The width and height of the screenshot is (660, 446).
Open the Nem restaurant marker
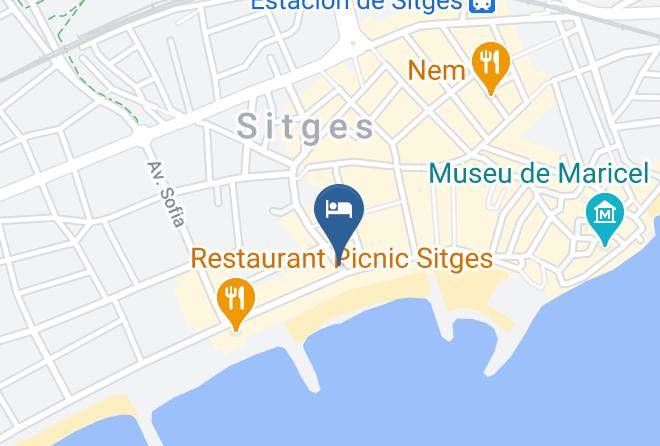click(491, 65)
